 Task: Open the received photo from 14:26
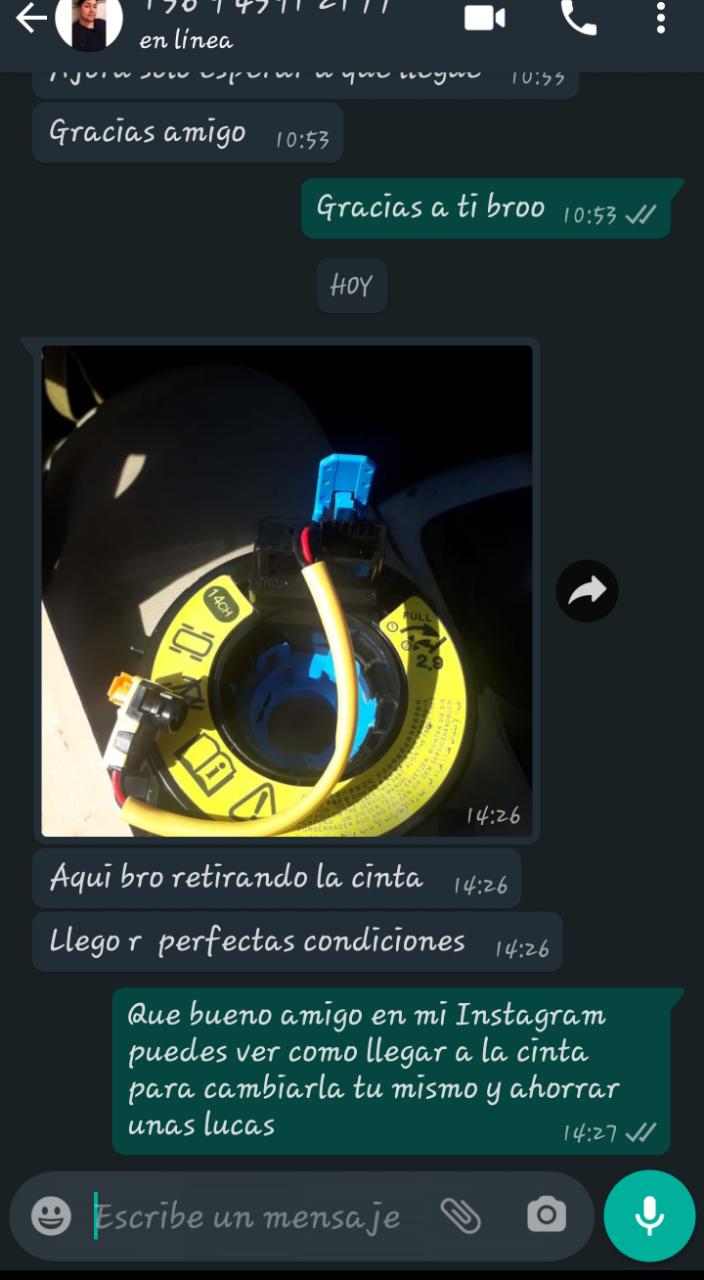(x=287, y=590)
